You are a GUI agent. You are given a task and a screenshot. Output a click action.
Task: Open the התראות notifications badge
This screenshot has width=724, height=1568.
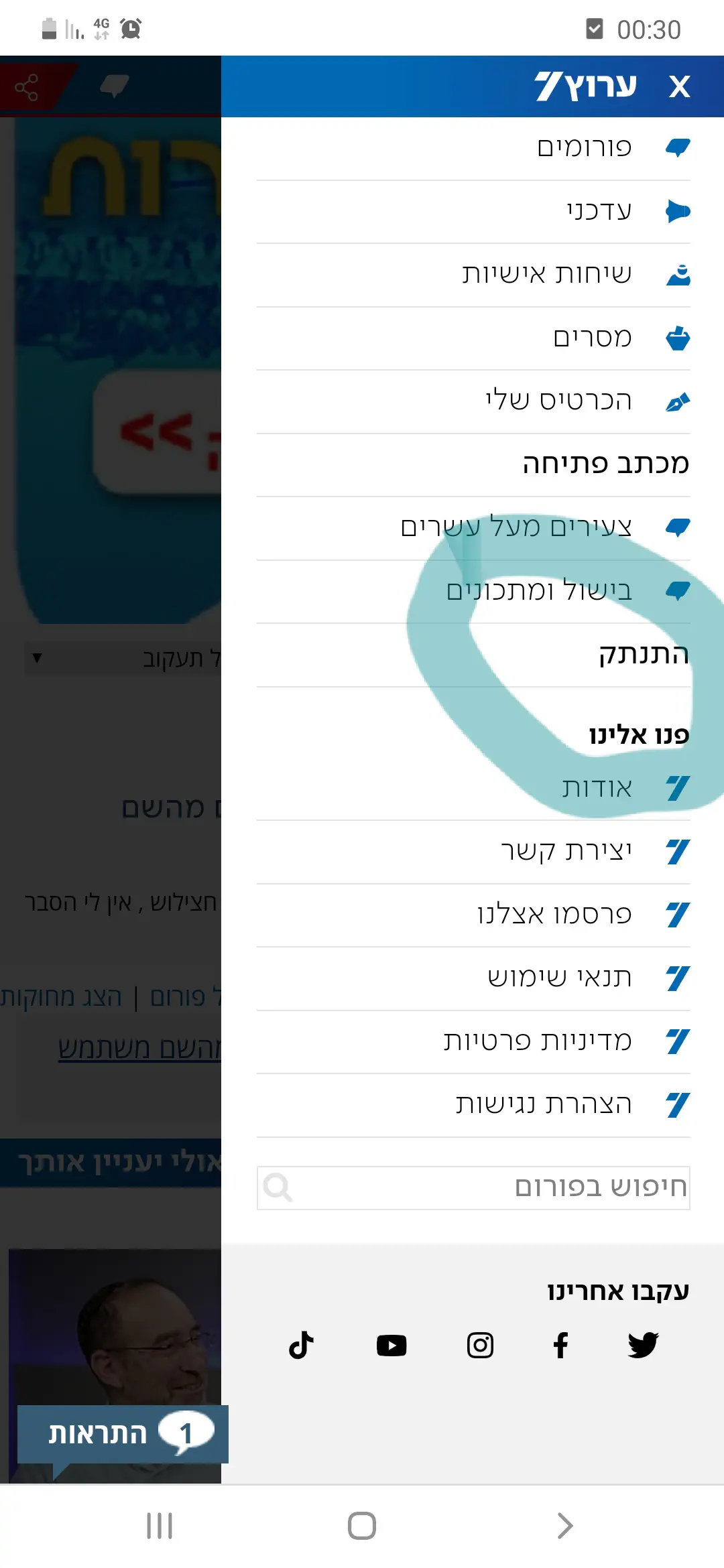[x=122, y=1433]
